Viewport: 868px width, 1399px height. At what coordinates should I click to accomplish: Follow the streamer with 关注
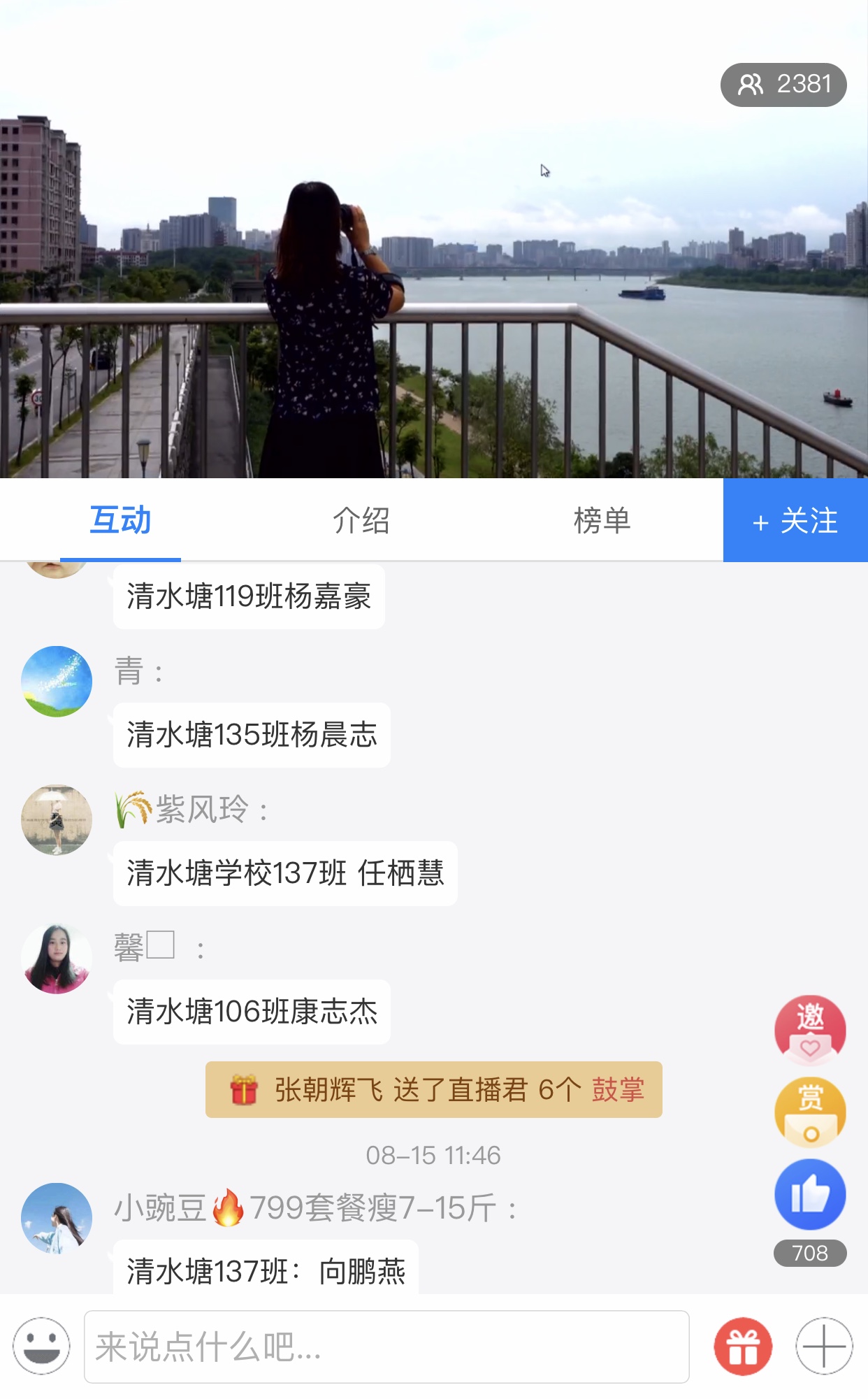coord(795,520)
